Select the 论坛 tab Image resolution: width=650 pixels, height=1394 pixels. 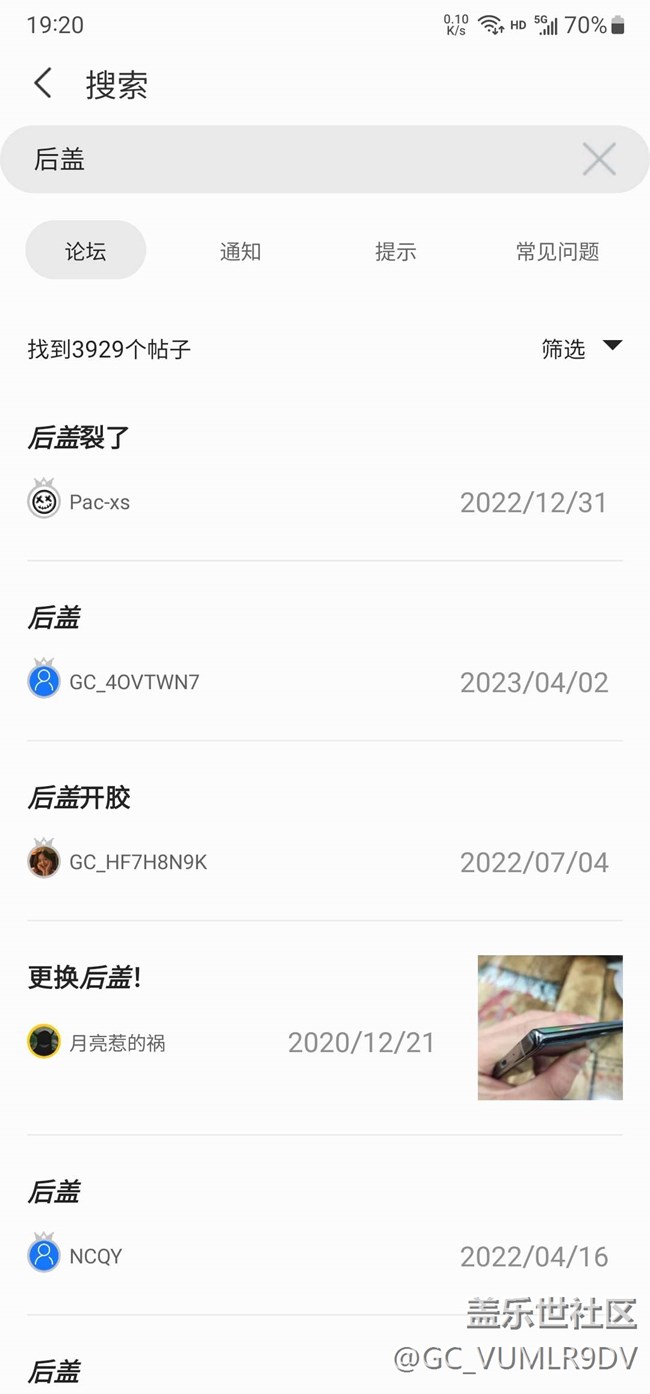click(86, 251)
